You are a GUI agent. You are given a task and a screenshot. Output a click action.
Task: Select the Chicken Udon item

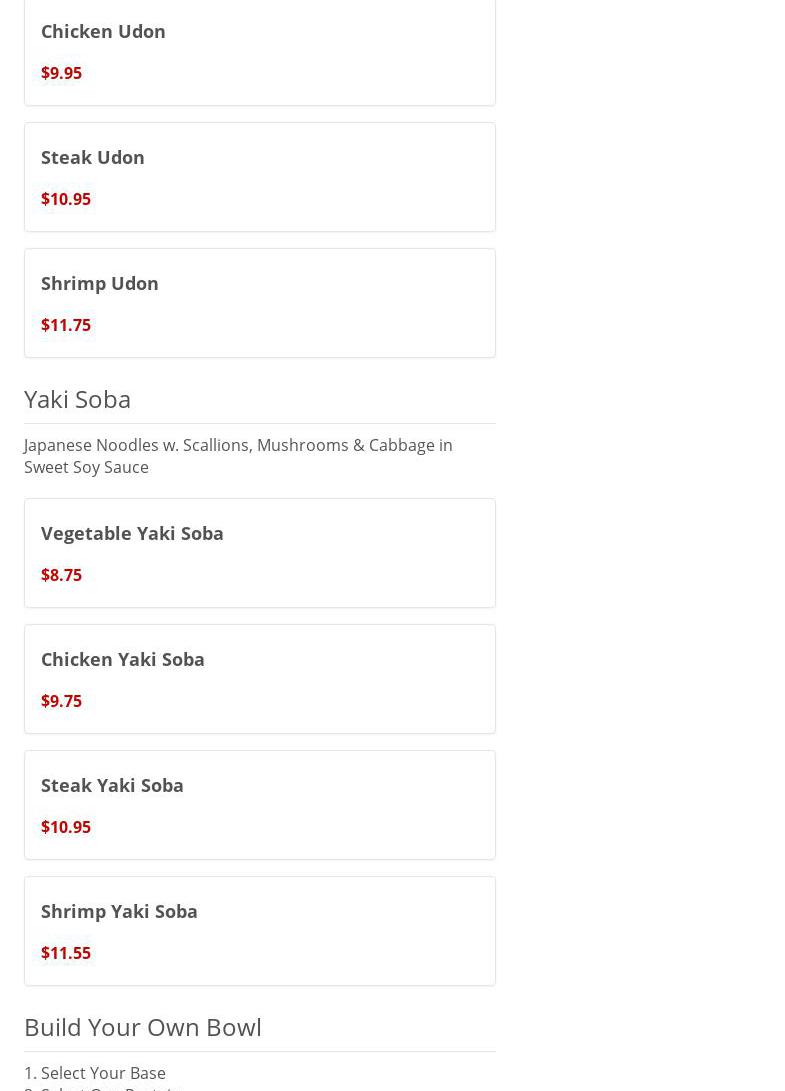point(259,51)
